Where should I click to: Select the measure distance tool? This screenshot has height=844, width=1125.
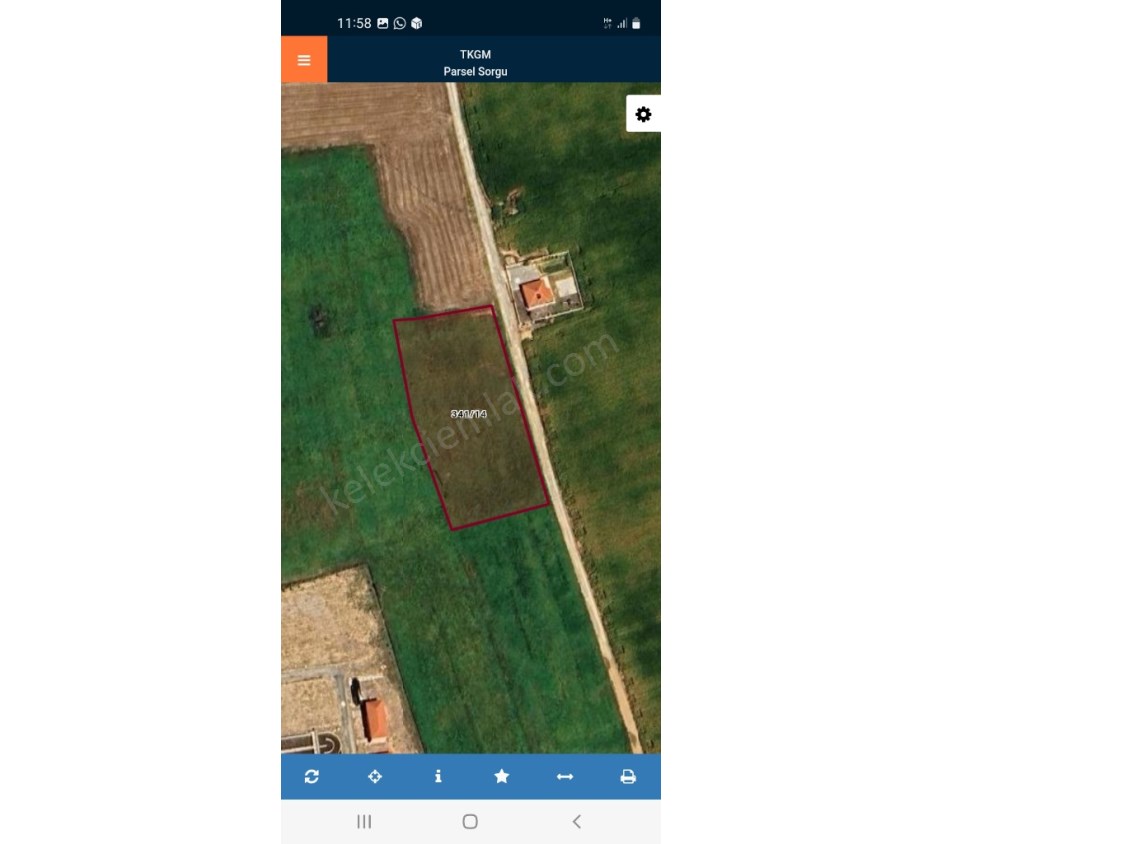[x=565, y=776]
